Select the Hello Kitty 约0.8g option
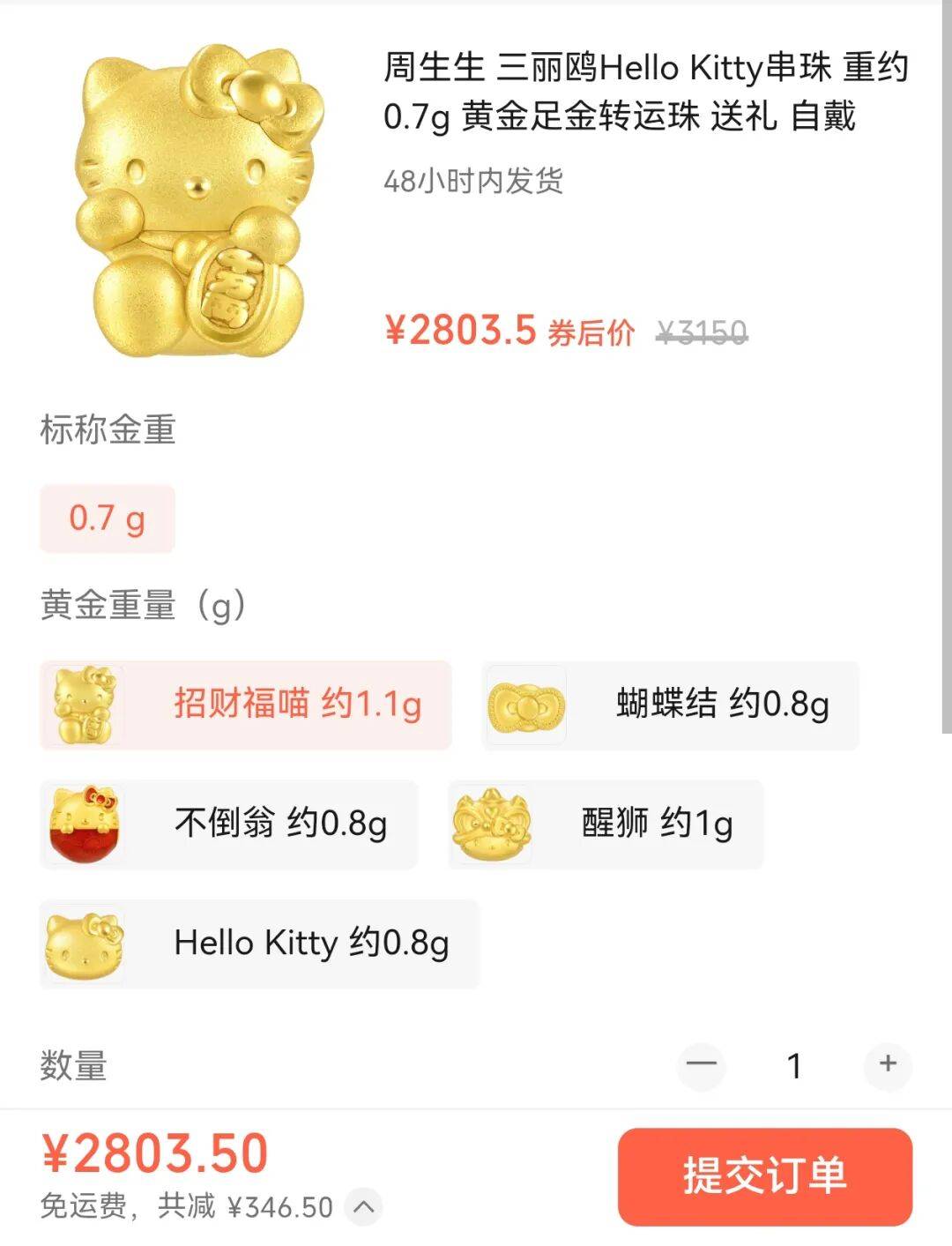The height and width of the screenshot is (1246, 952). tap(259, 943)
